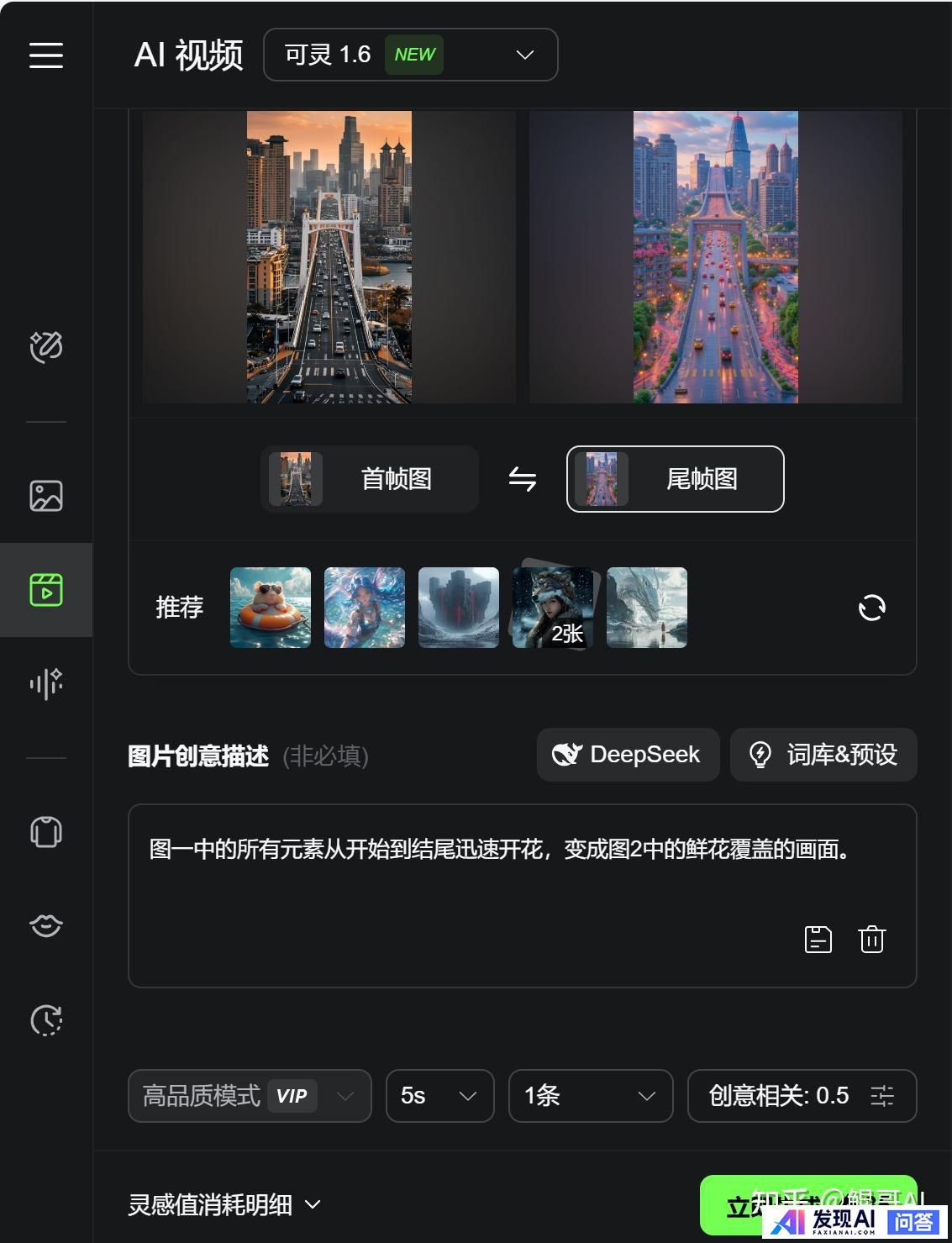Switch to the AI image sidebar tab

46,496
